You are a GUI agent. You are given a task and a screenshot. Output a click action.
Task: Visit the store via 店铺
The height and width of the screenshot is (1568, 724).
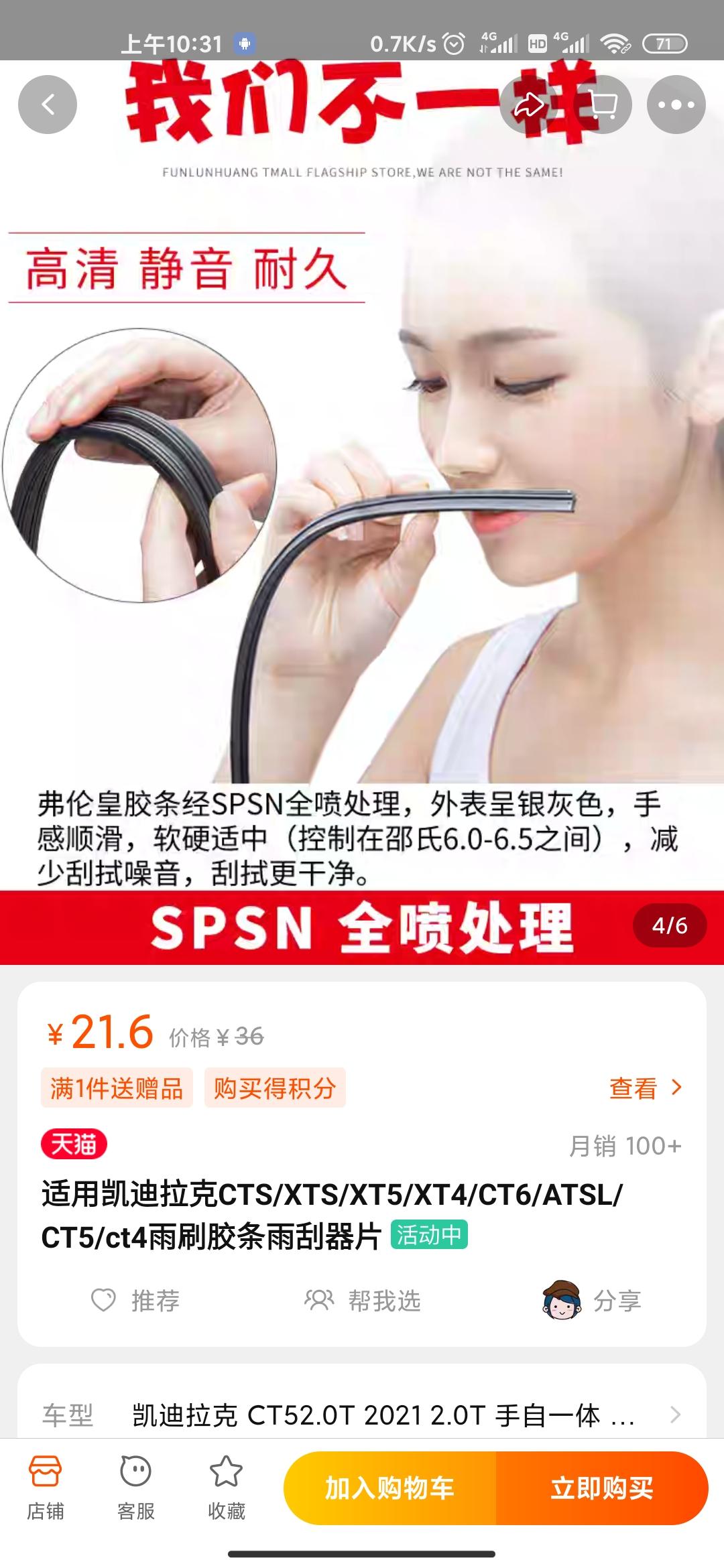pos(46,1488)
